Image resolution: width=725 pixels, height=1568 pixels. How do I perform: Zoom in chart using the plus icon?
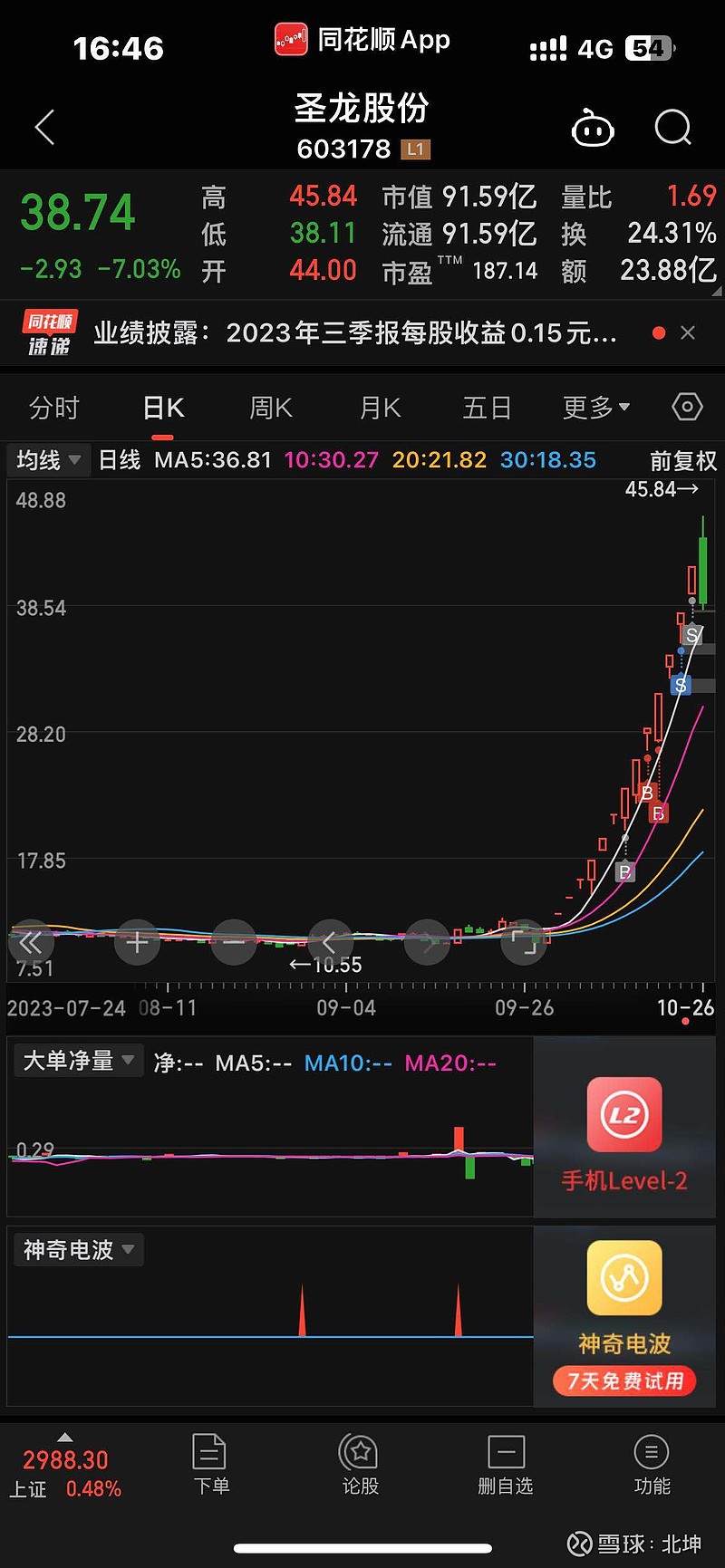pyautogui.click(x=137, y=943)
